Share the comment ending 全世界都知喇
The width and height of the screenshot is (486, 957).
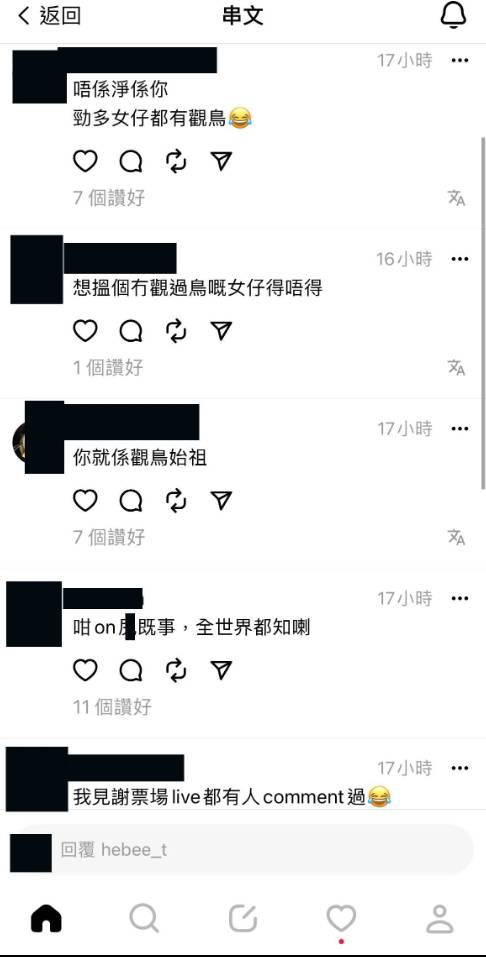(x=222, y=670)
